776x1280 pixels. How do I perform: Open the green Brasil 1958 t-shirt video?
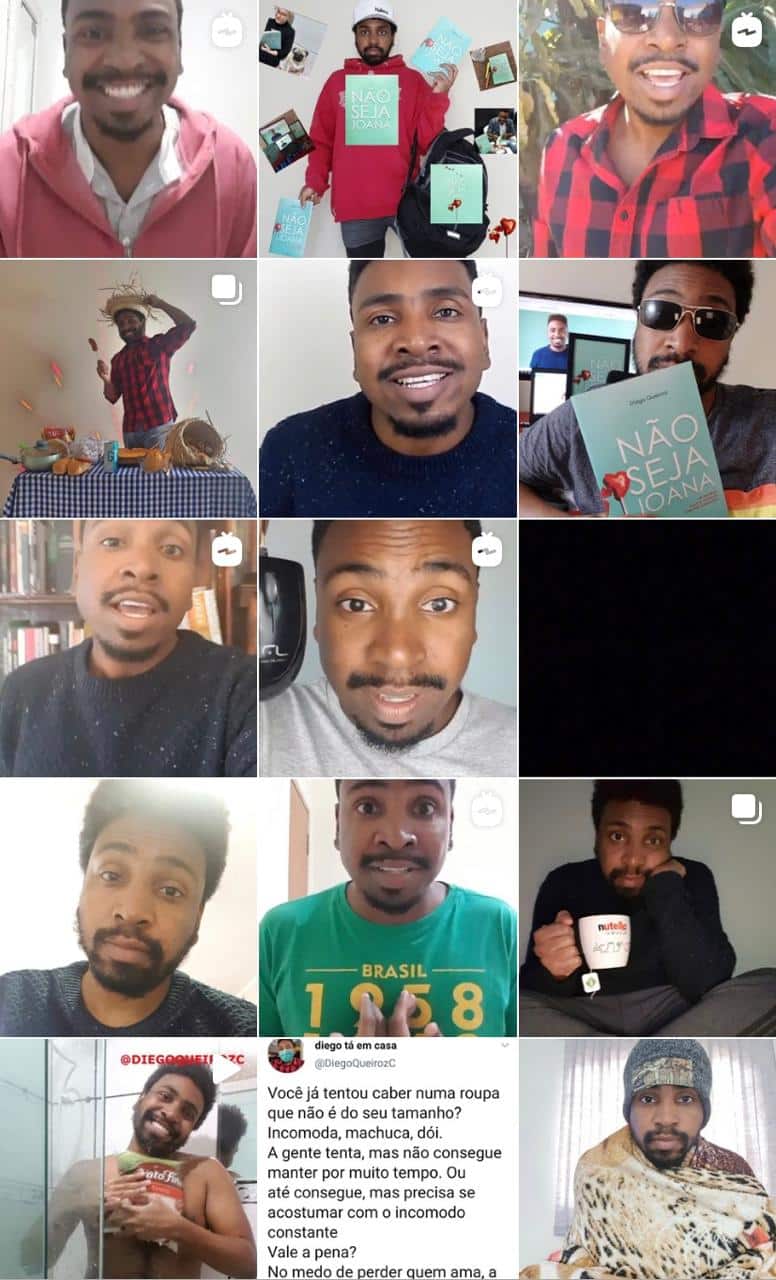point(388,907)
